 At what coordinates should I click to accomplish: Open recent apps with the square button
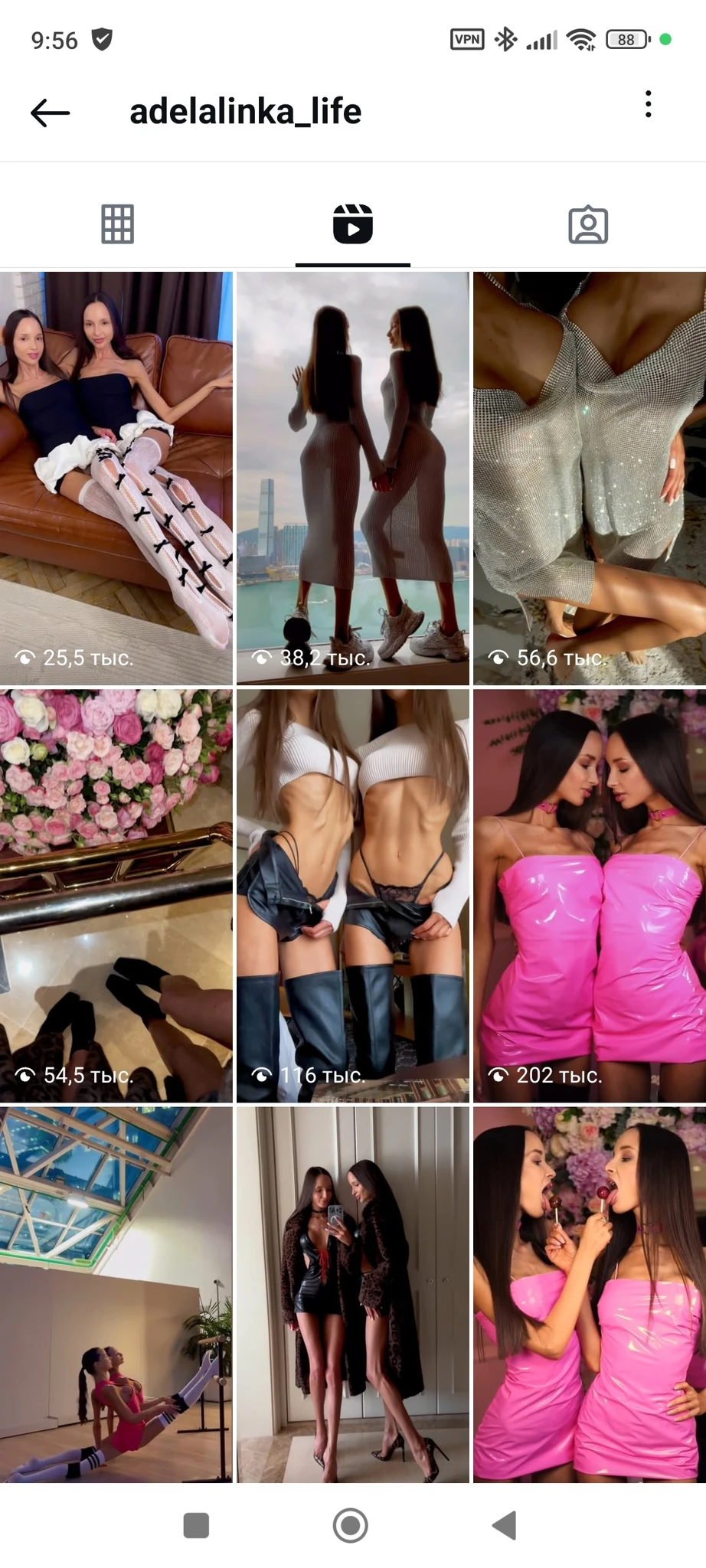pos(196,1525)
